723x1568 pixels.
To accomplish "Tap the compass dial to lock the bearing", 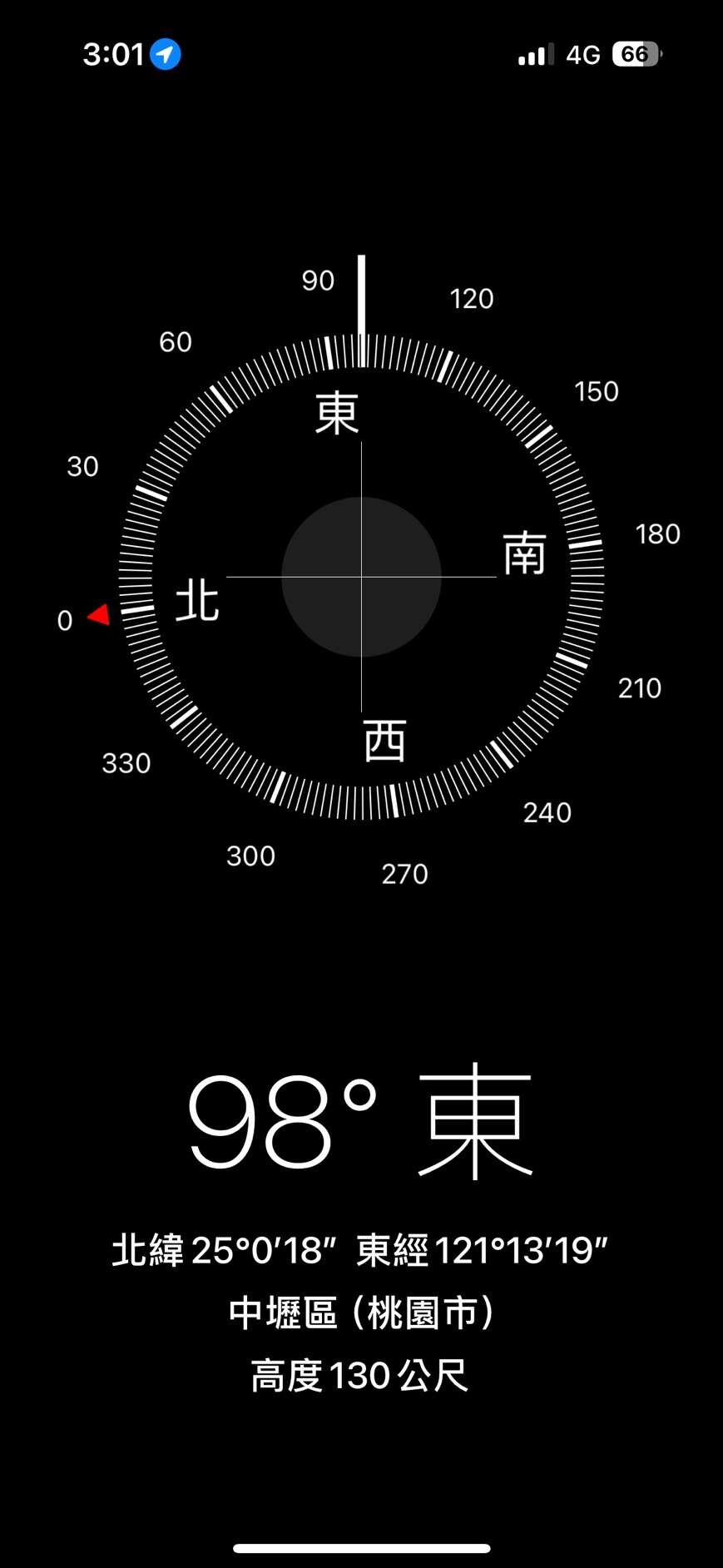I will 361,577.
